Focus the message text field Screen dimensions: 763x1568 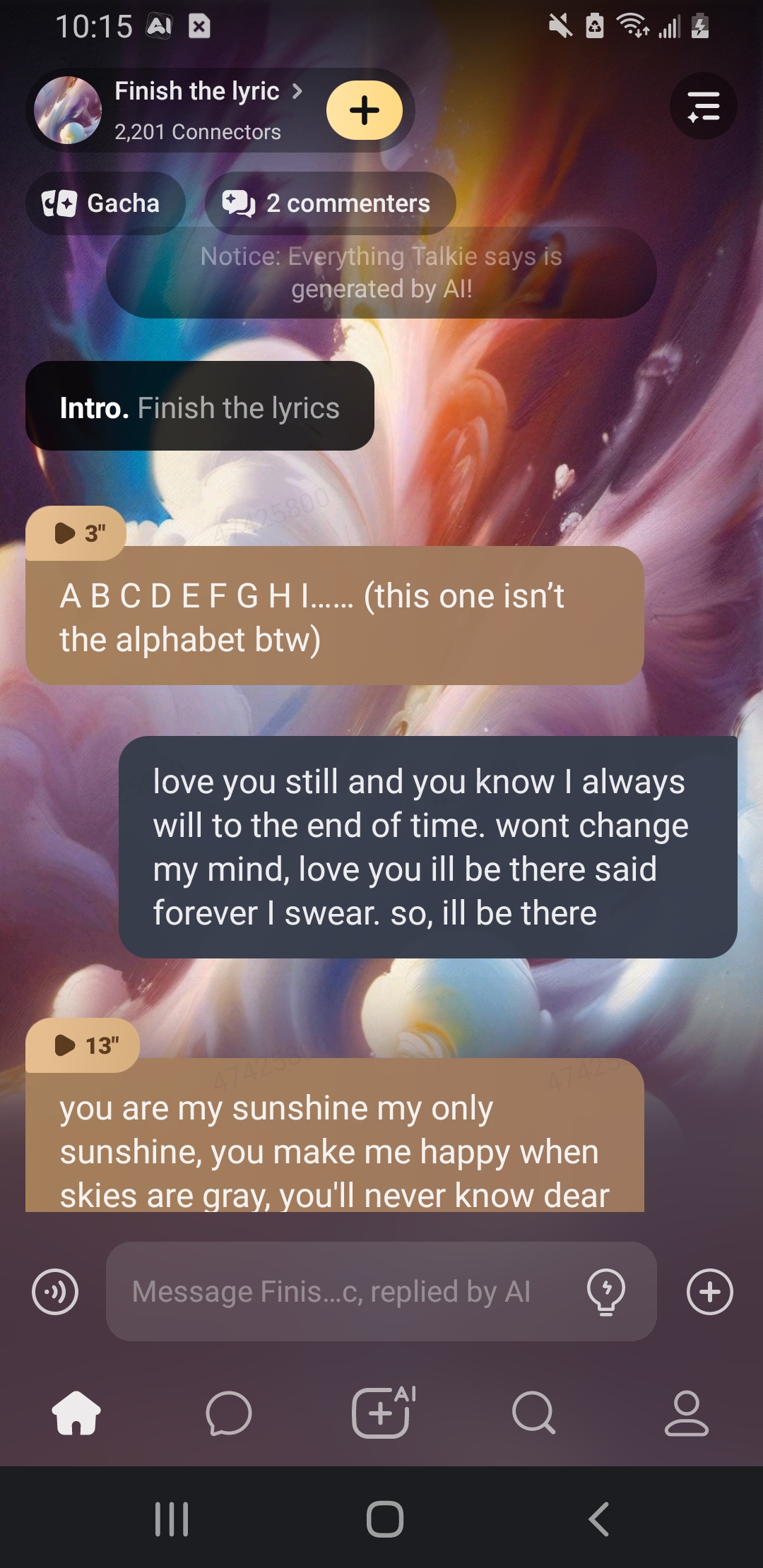coord(339,1292)
